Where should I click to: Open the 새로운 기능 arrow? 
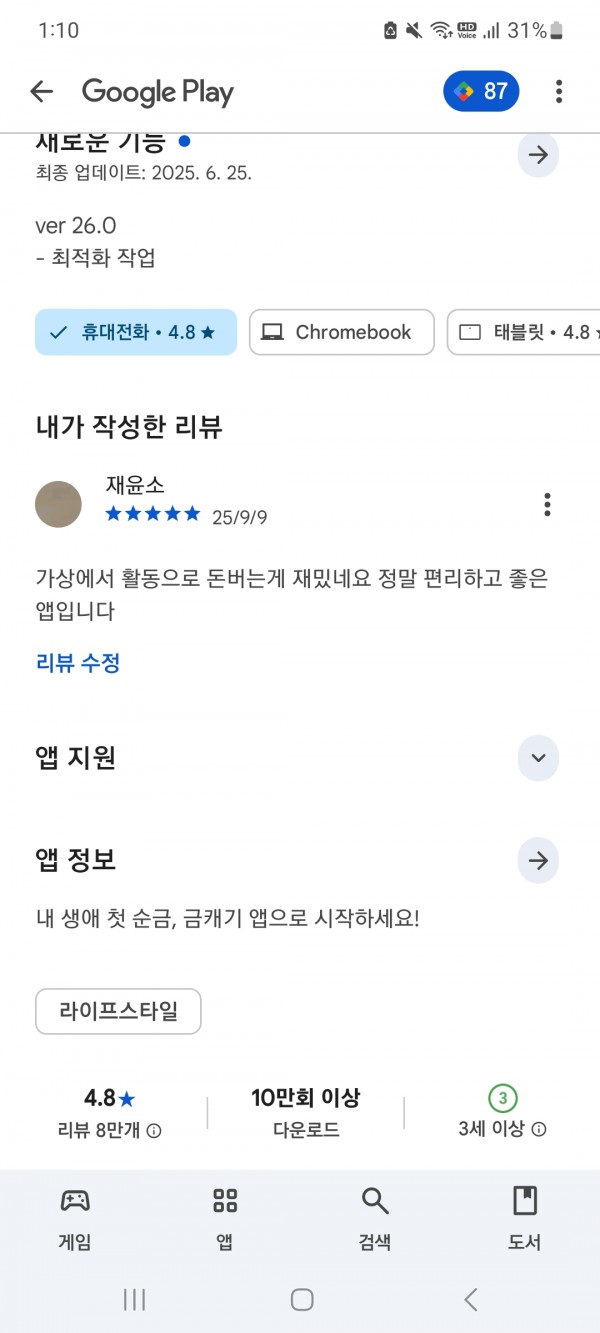[x=538, y=155]
